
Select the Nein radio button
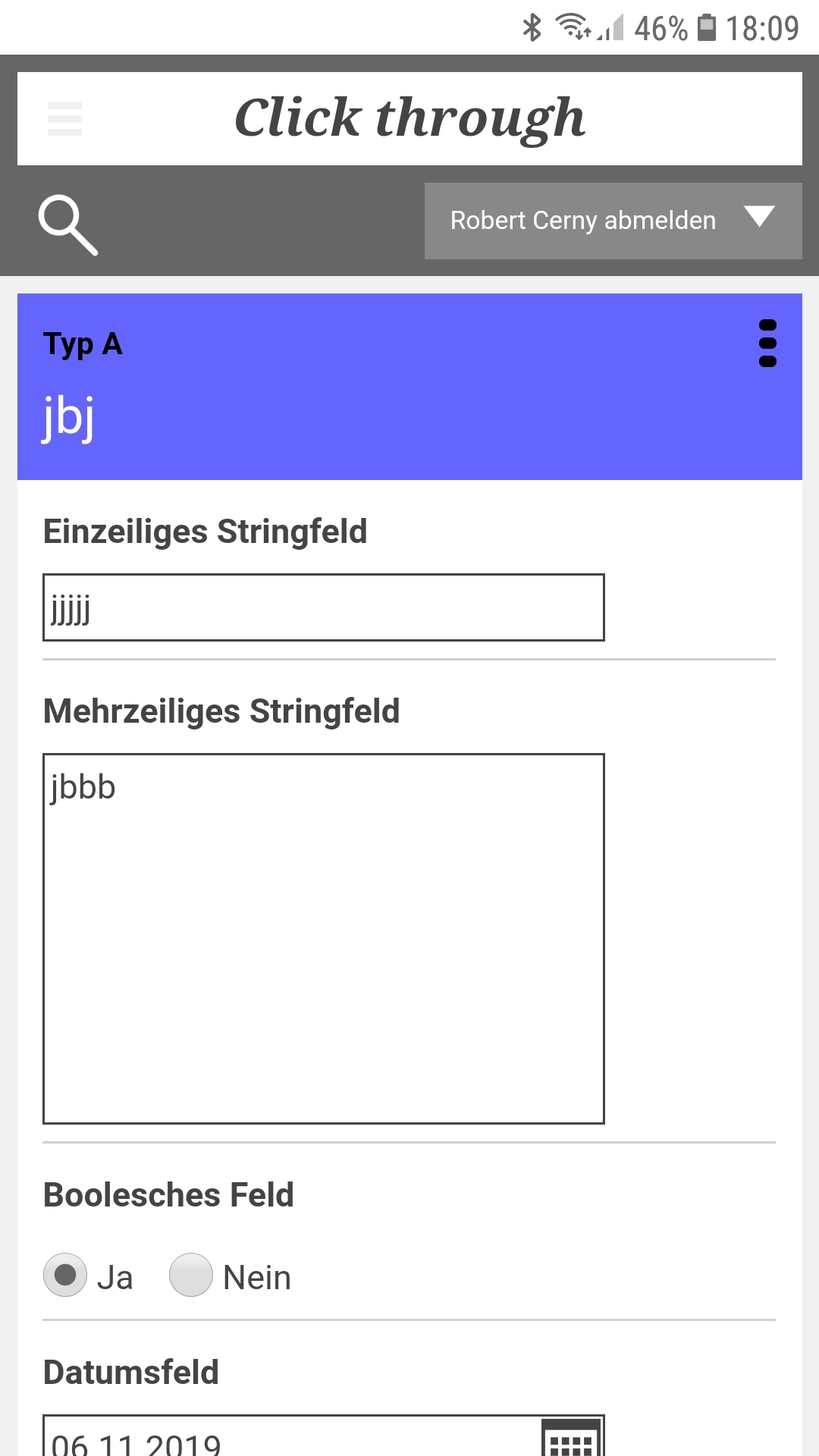click(191, 1275)
